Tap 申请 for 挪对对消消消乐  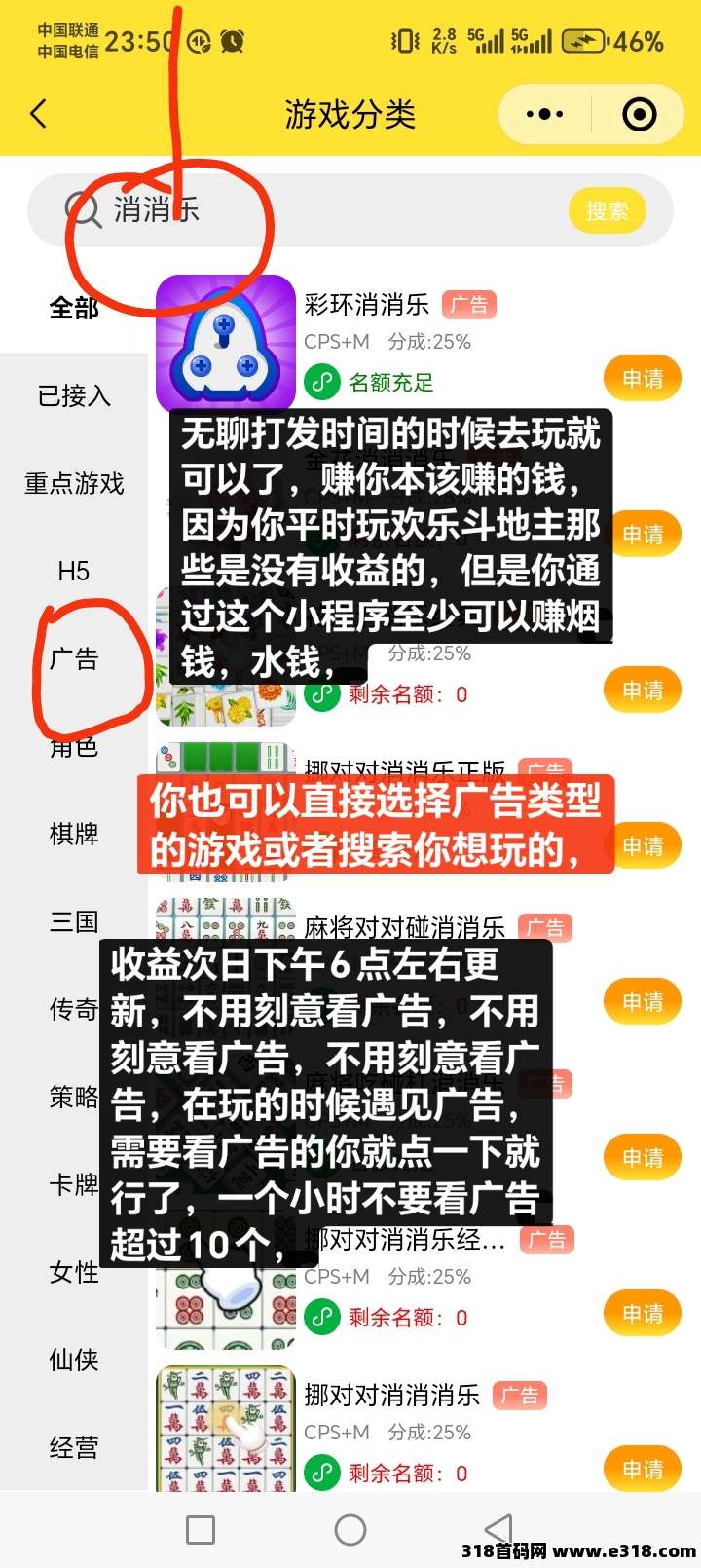click(x=643, y=1470)
